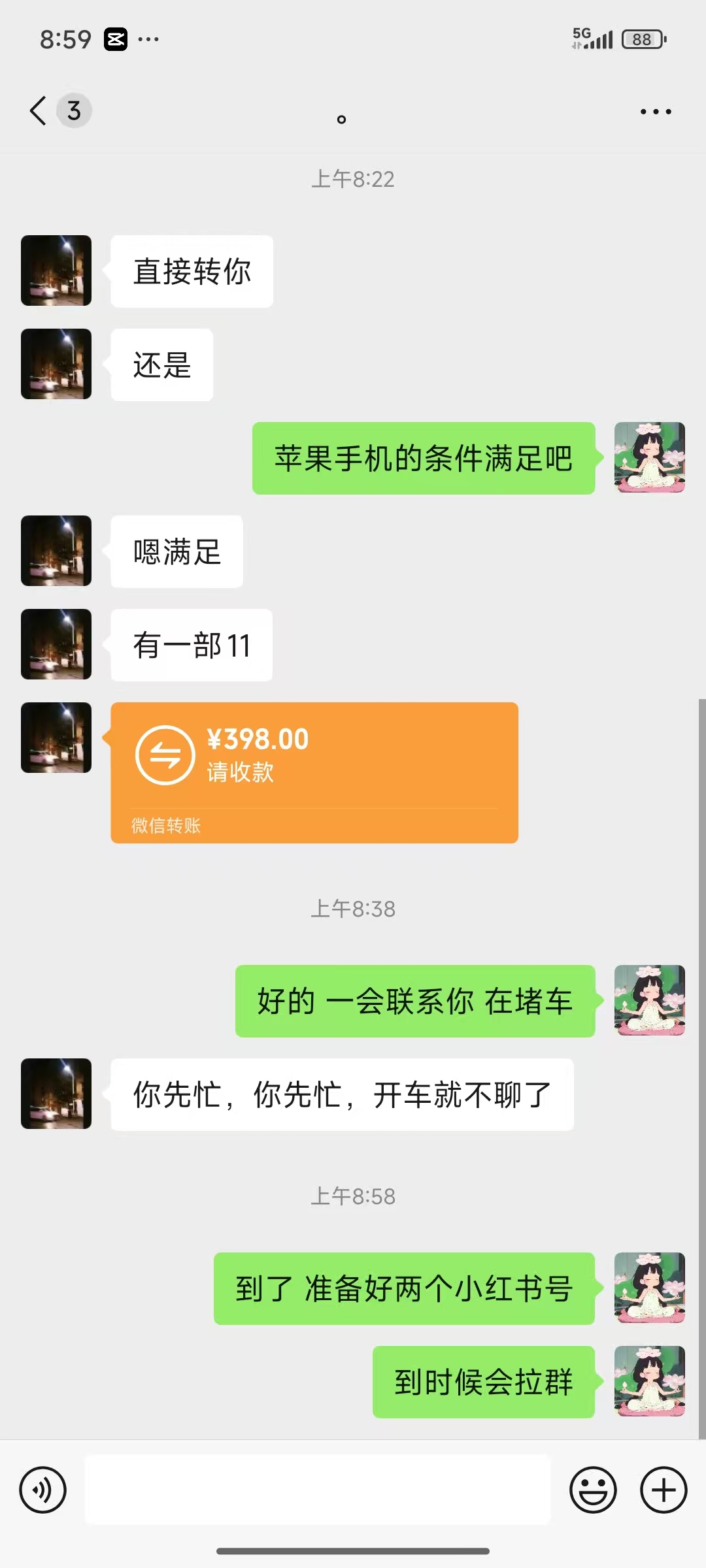
Task: Tap the CapCut icon in the status bar
Action: (x=116, y=40)
